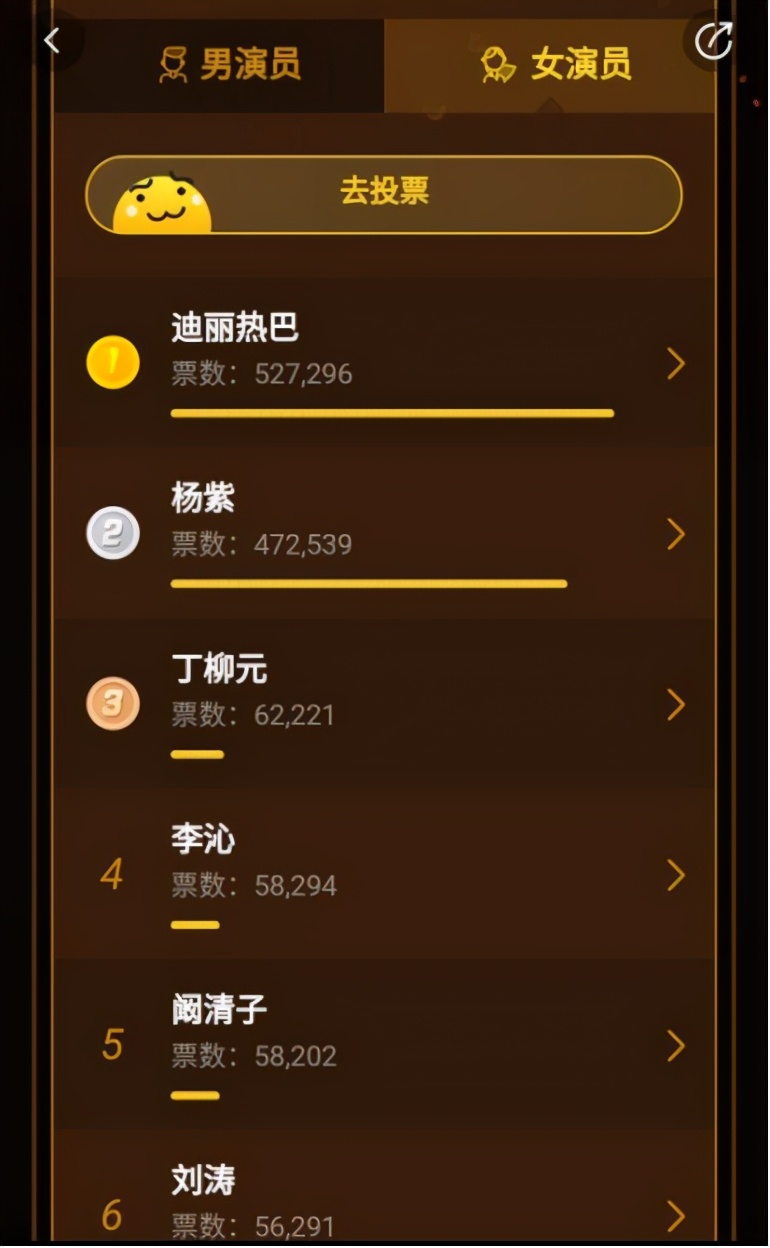
Task: Click the refresh icon at top right
Action: 712,41
